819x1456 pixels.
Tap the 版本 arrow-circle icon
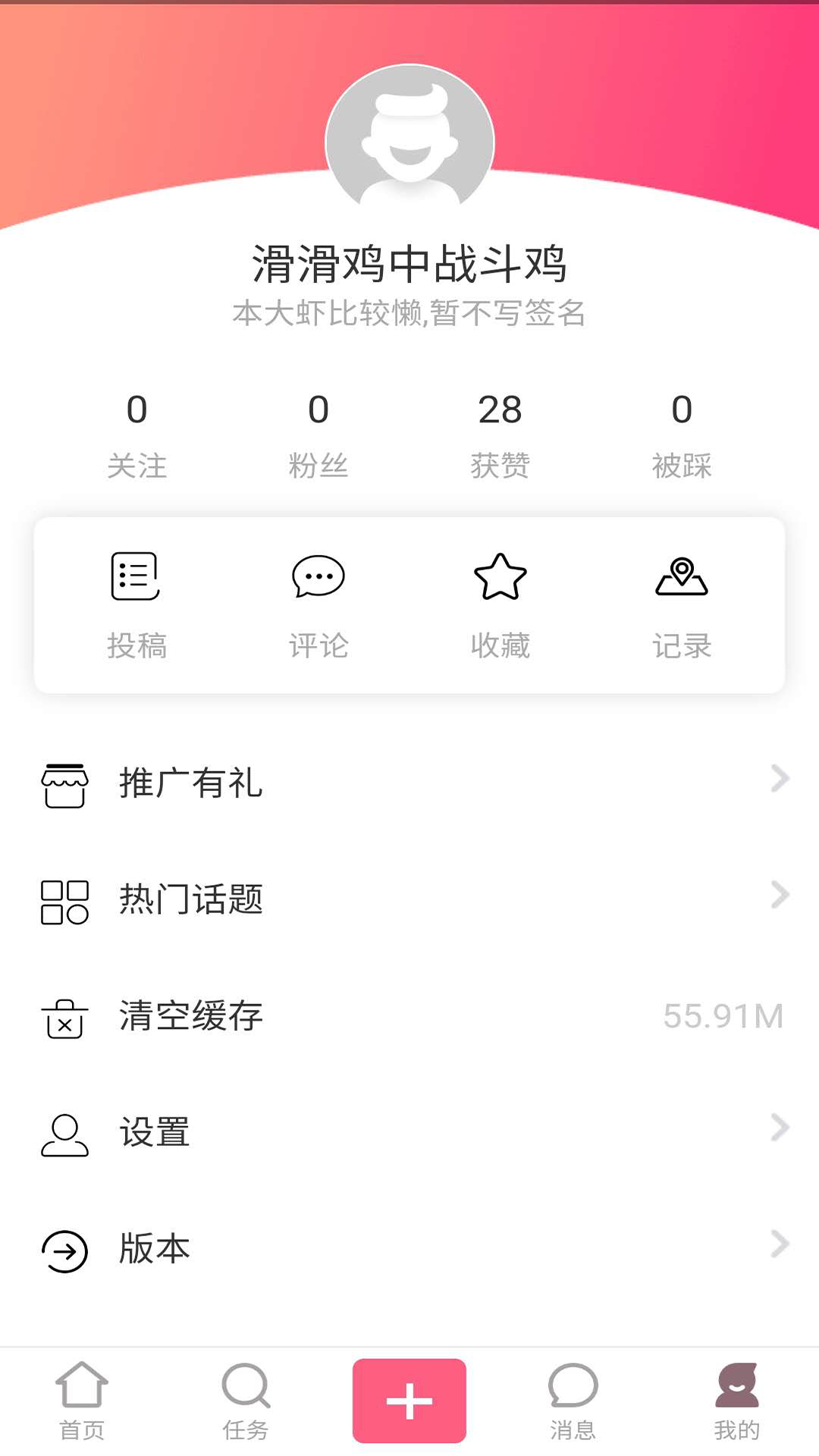coord(64,1247)
